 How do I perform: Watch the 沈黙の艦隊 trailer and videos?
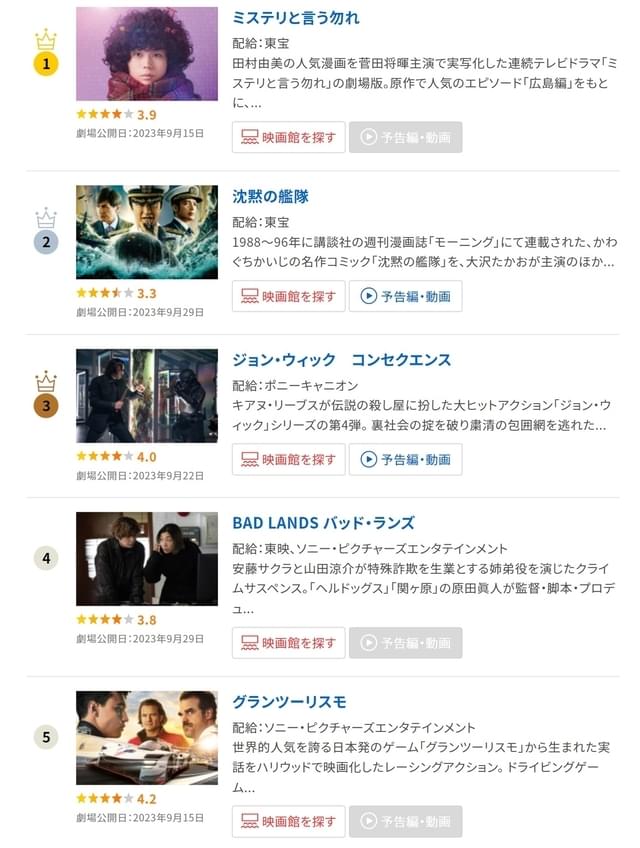click(405, 296)
